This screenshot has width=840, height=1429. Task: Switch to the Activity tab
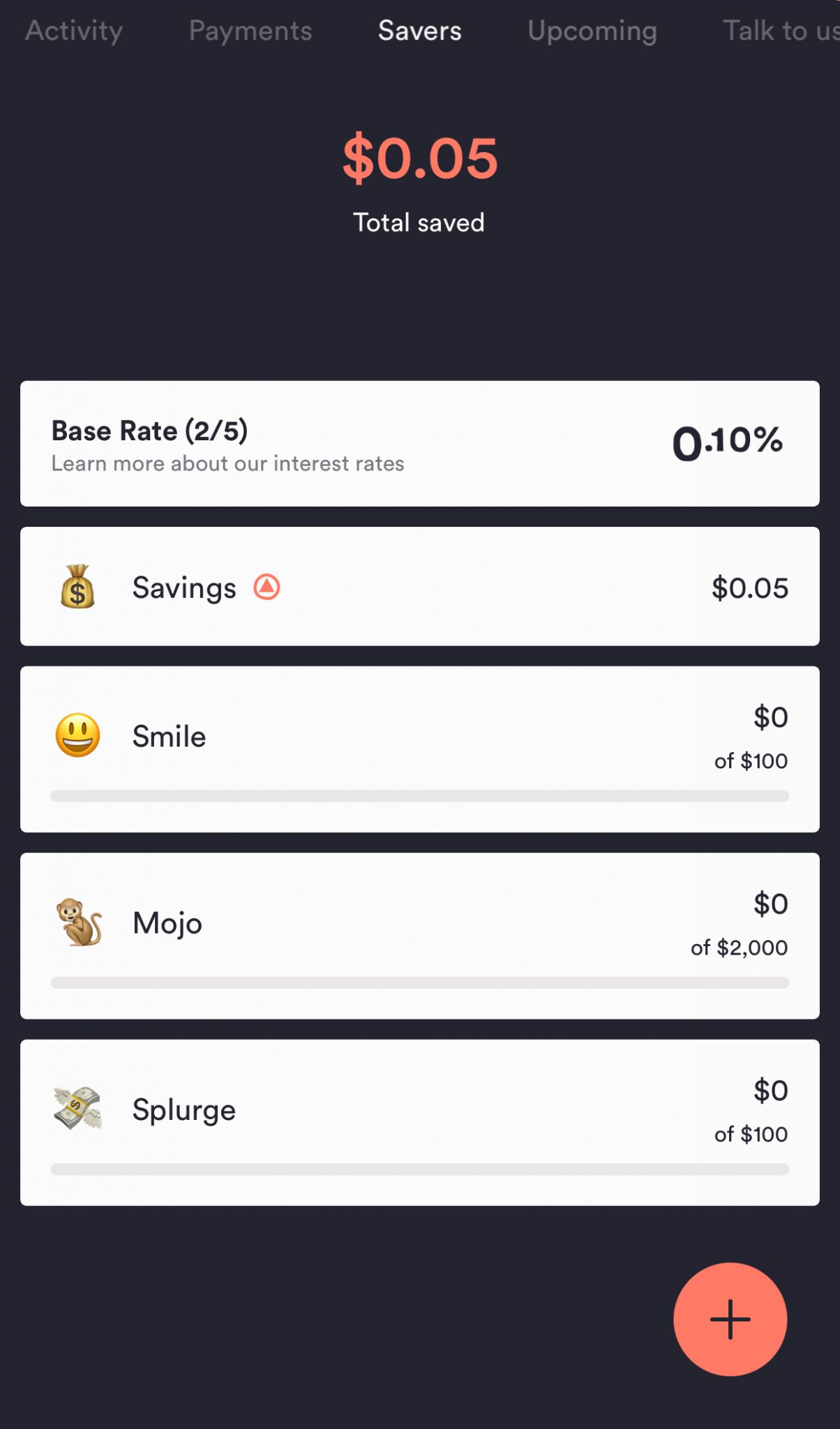74,31
